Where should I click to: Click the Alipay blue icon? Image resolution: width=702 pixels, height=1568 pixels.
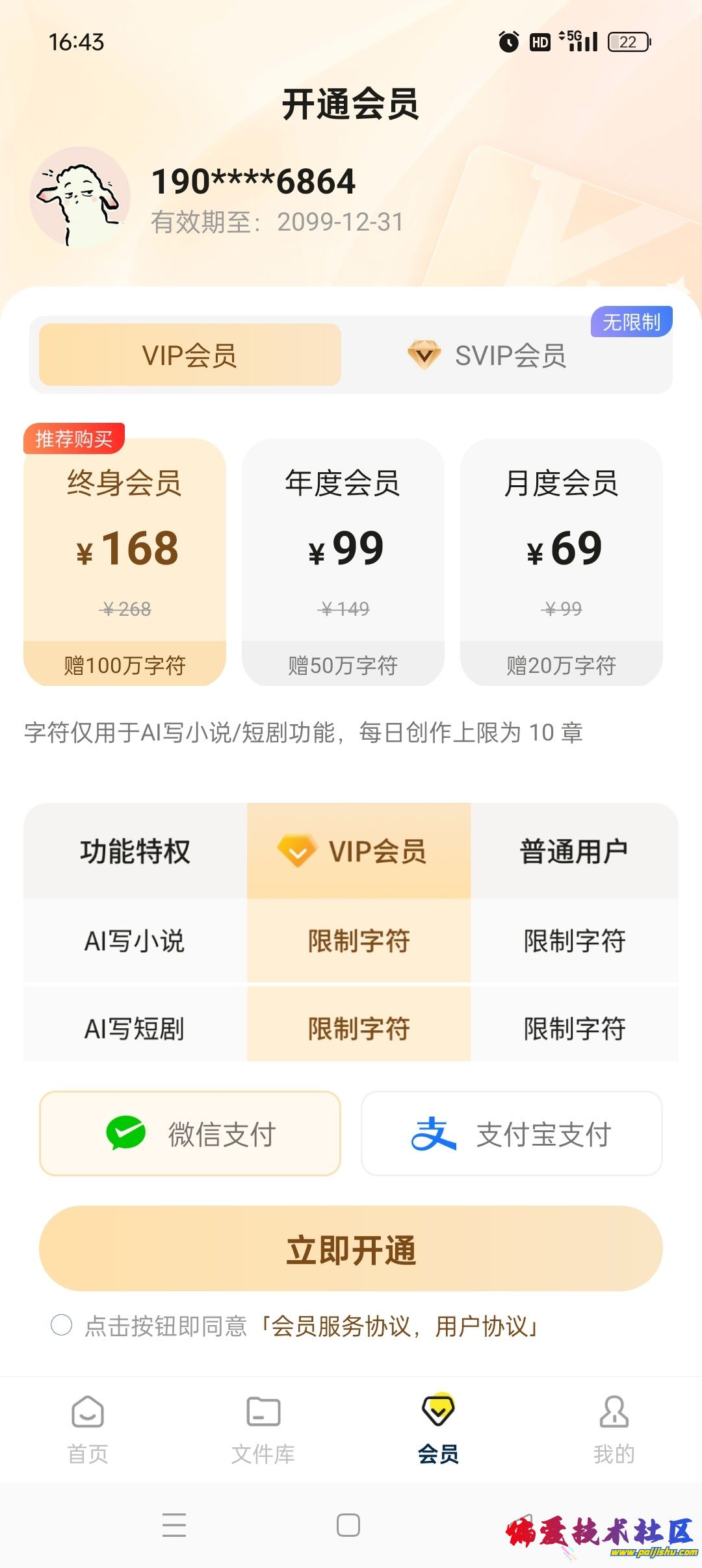click(x=436, y=1133)
